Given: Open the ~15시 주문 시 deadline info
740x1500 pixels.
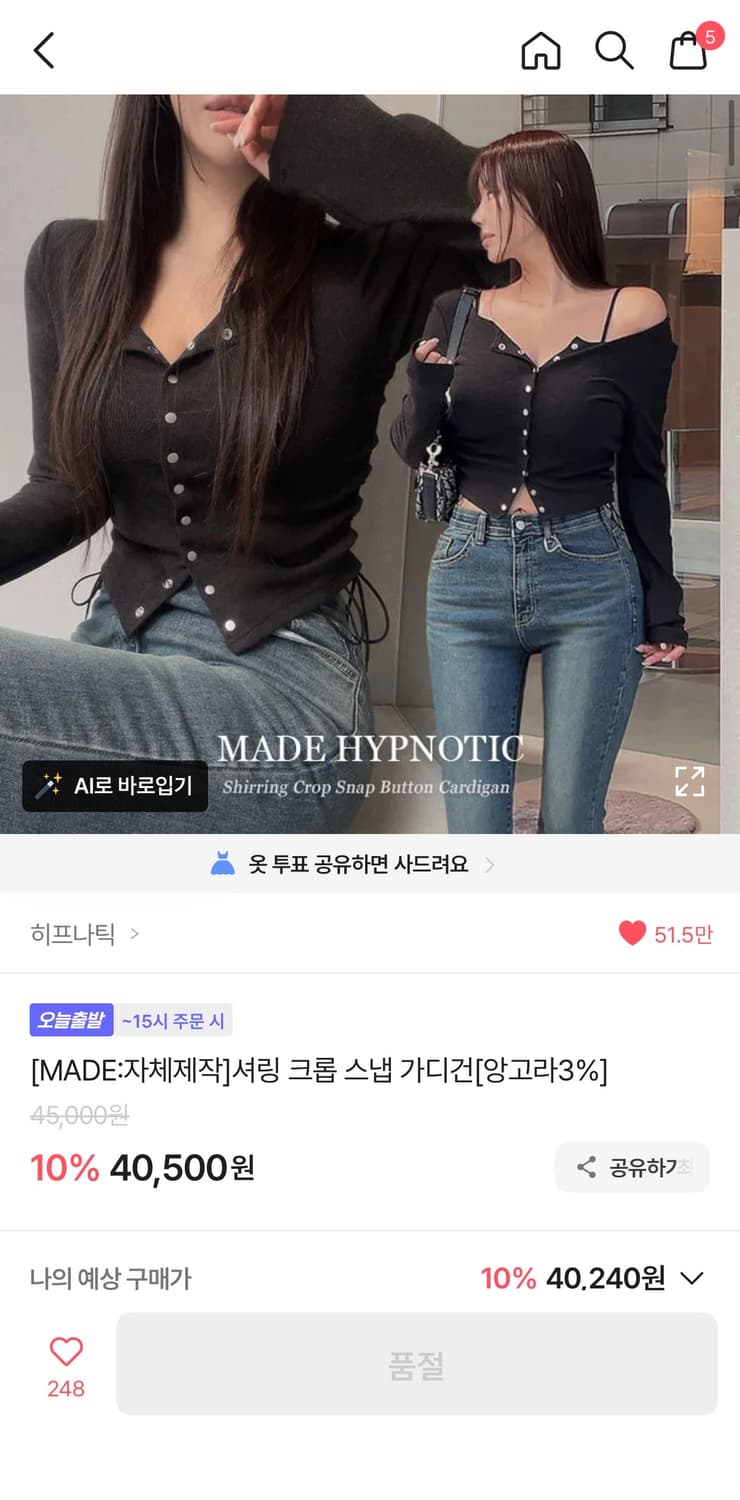Looking at the screenshot, I should pos(173,1019).
